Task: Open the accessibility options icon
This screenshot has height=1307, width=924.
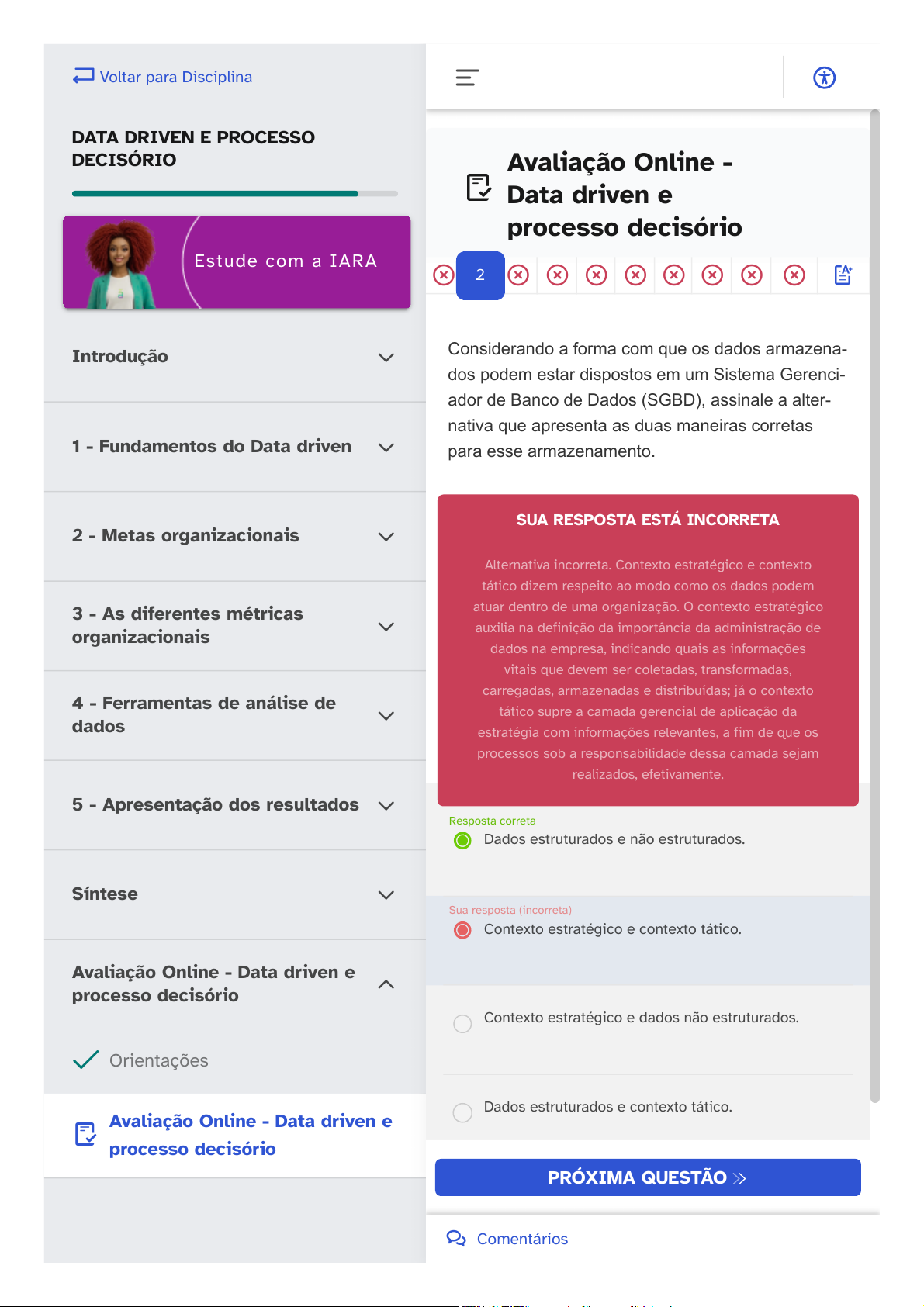Action: coord(824,78)
